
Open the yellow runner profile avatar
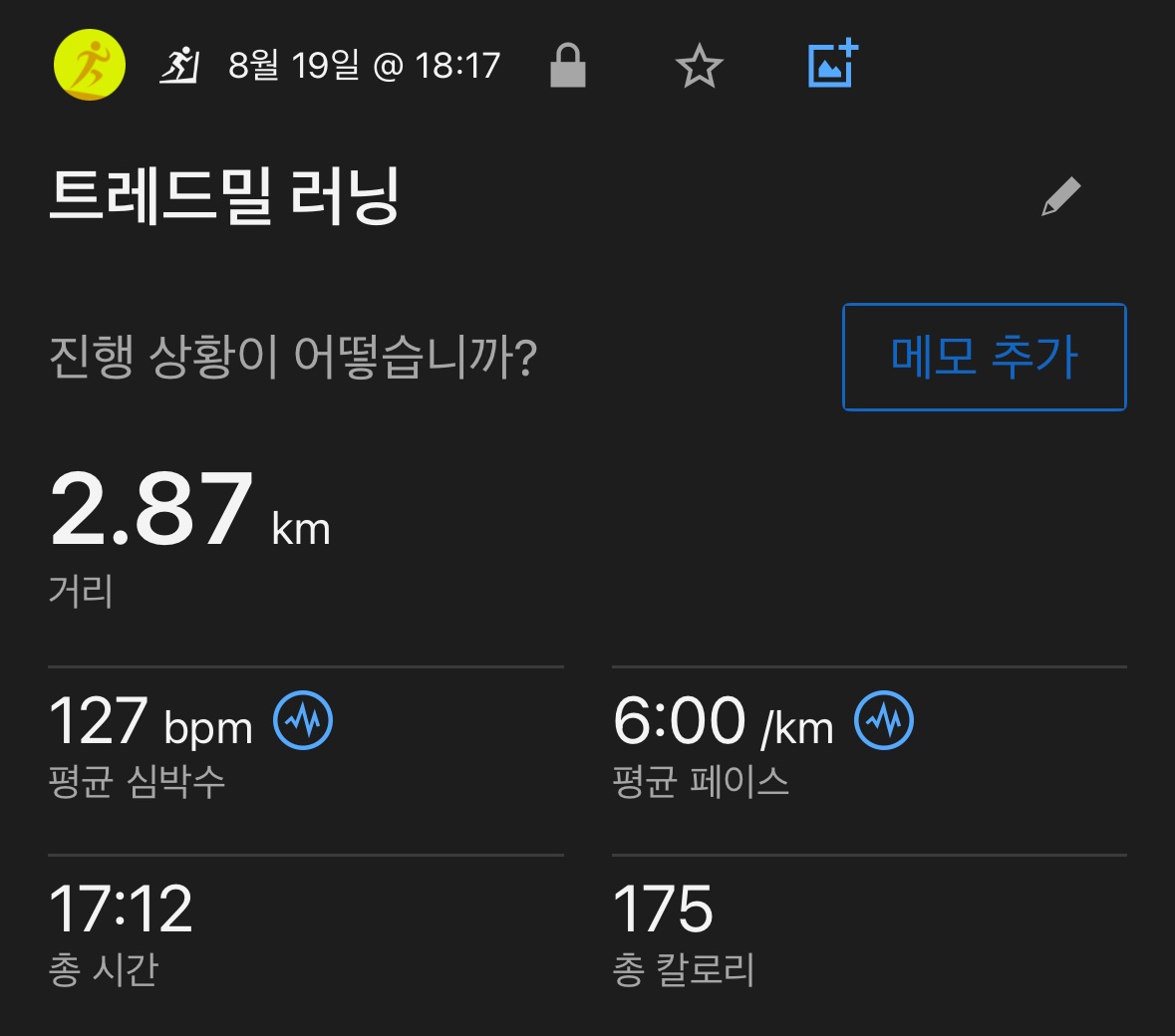tap(90, 66)
